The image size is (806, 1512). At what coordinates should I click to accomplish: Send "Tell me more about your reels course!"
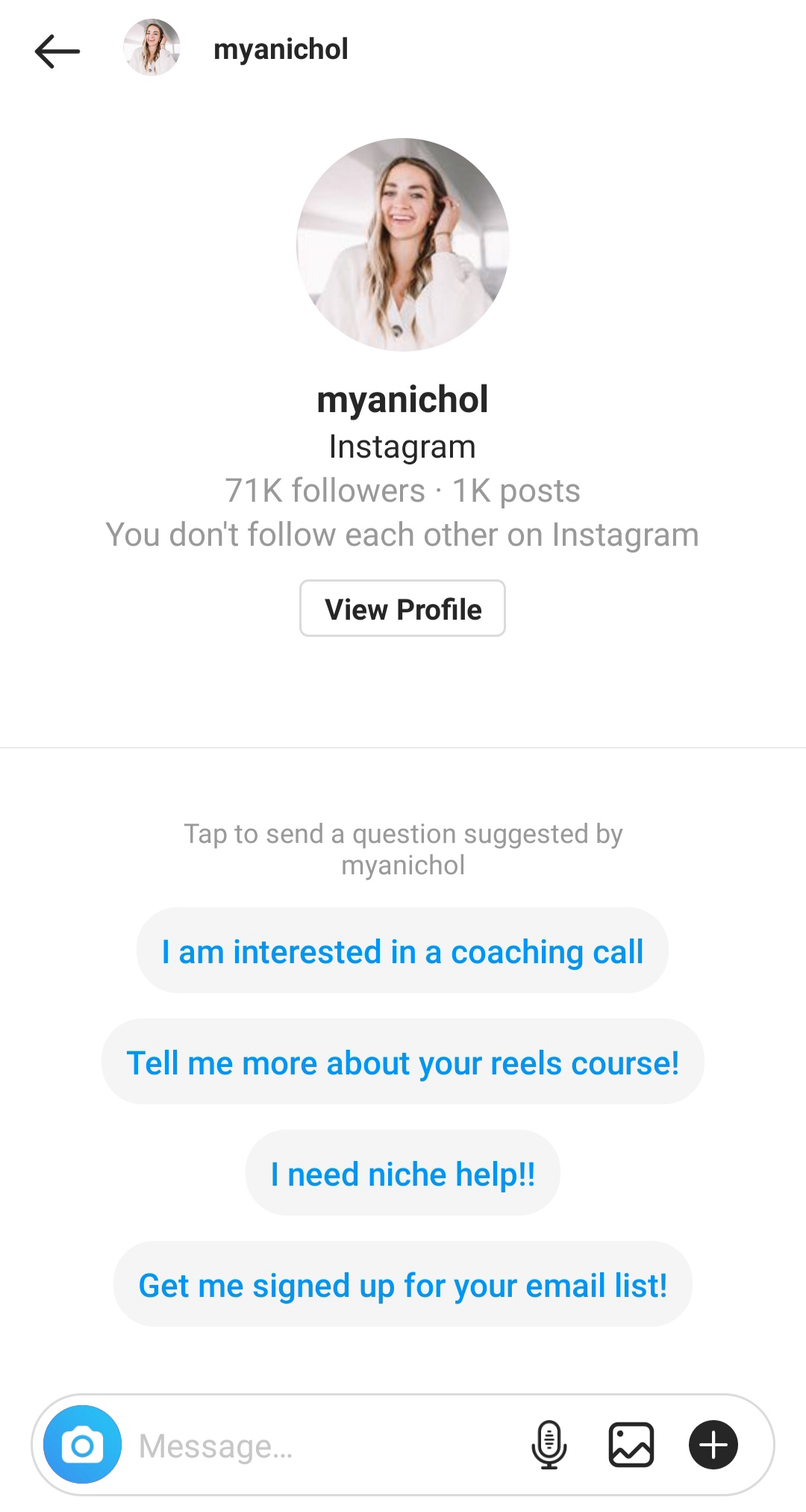click(x=402, y=1062)
